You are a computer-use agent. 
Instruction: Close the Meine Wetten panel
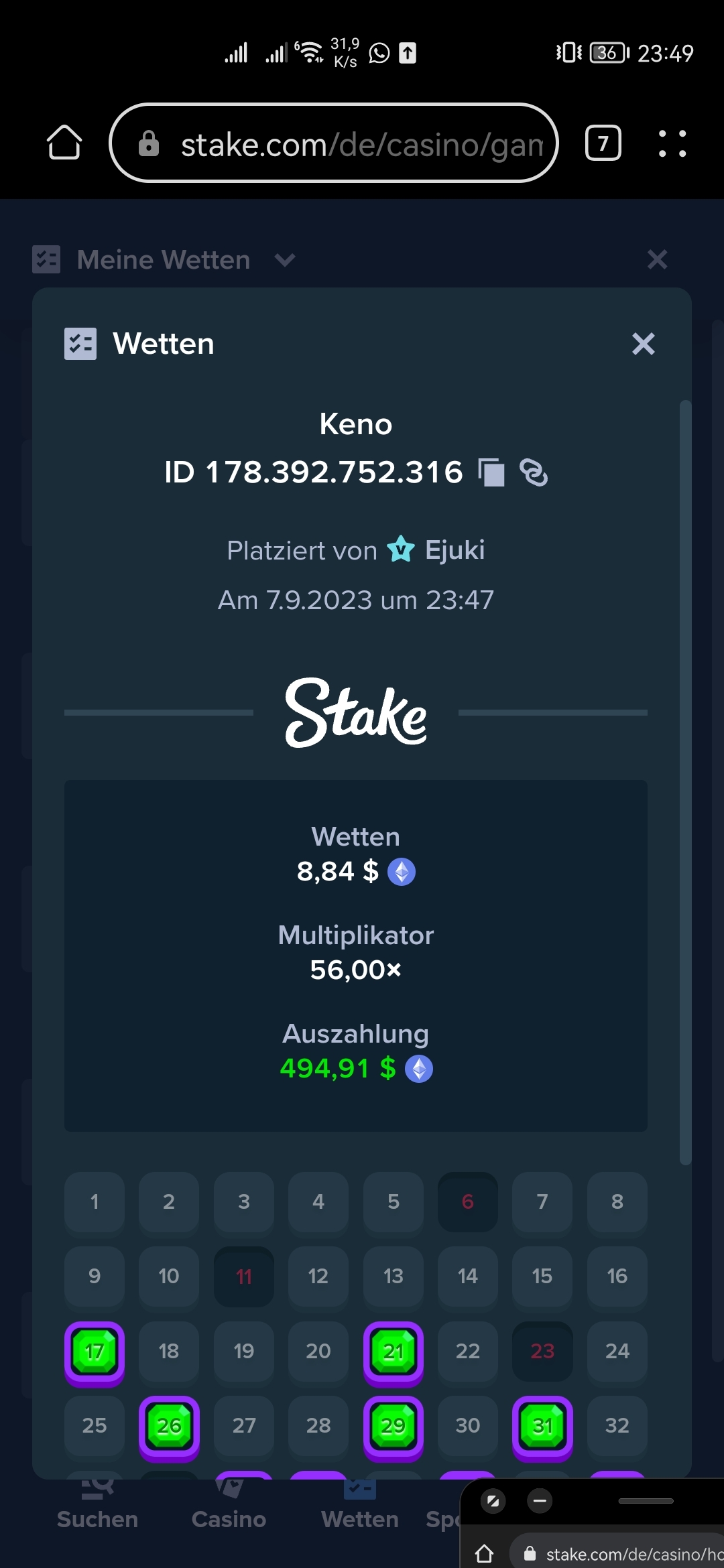[657, 259]
